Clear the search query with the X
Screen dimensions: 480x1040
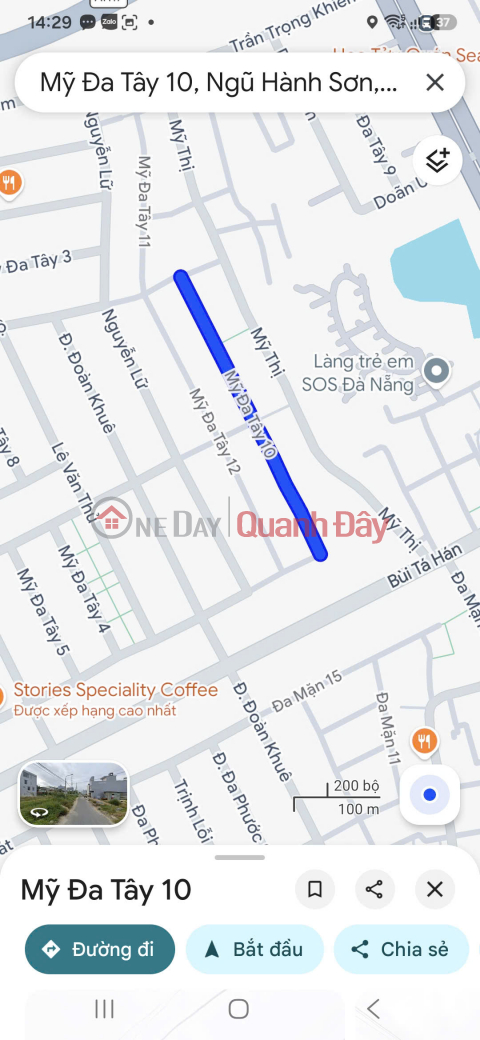(435, 83)
